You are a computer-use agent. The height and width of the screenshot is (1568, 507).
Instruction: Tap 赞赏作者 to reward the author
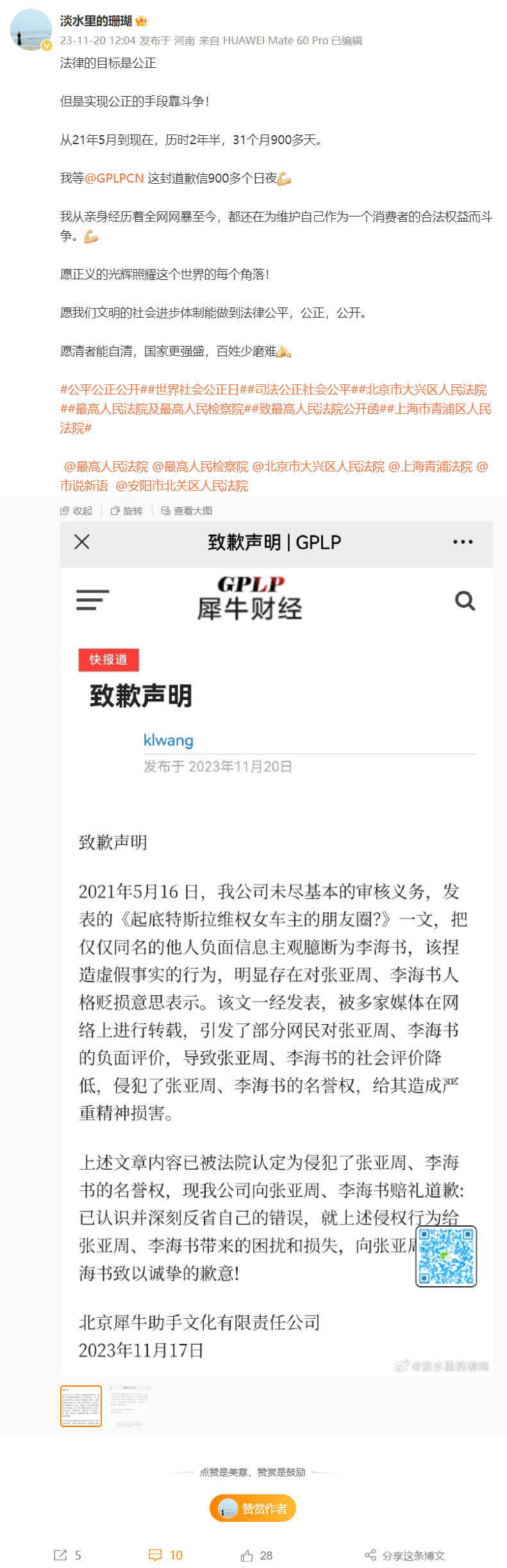click(253, 1508)
